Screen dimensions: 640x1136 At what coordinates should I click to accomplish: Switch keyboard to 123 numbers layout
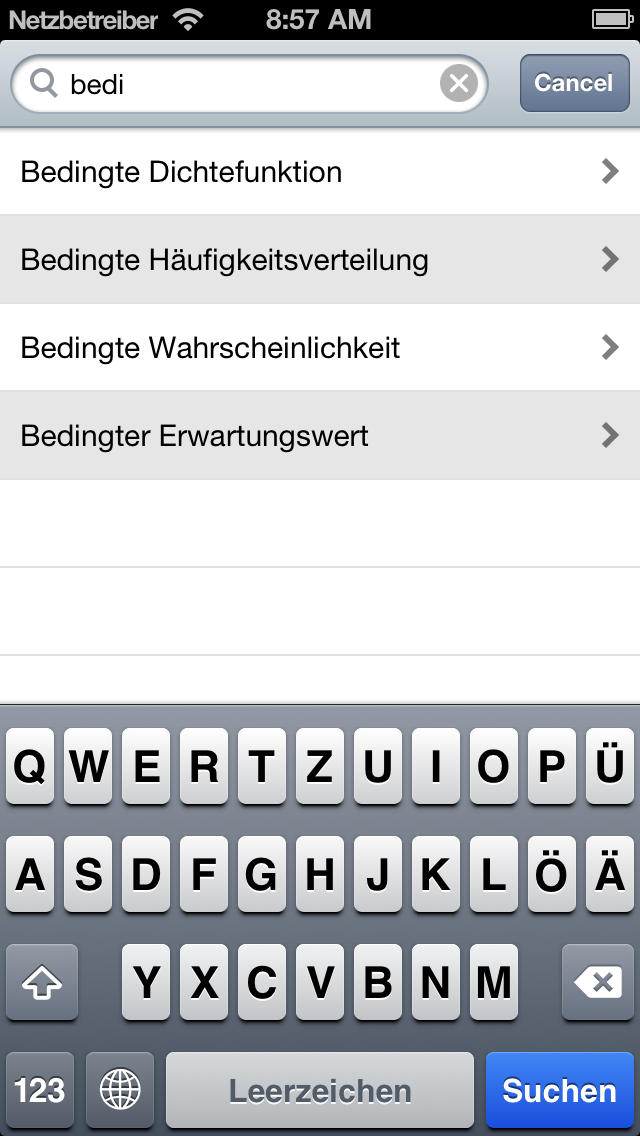(40, 1090)
